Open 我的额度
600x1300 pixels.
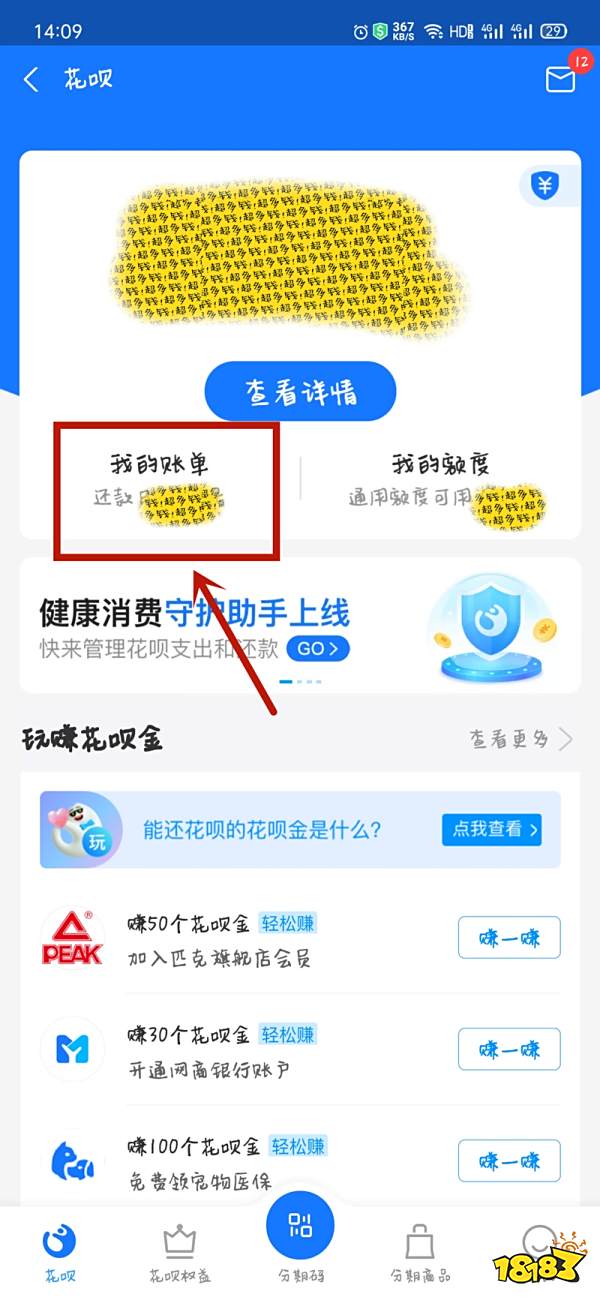pyautogui.click(x=440, y=479)
